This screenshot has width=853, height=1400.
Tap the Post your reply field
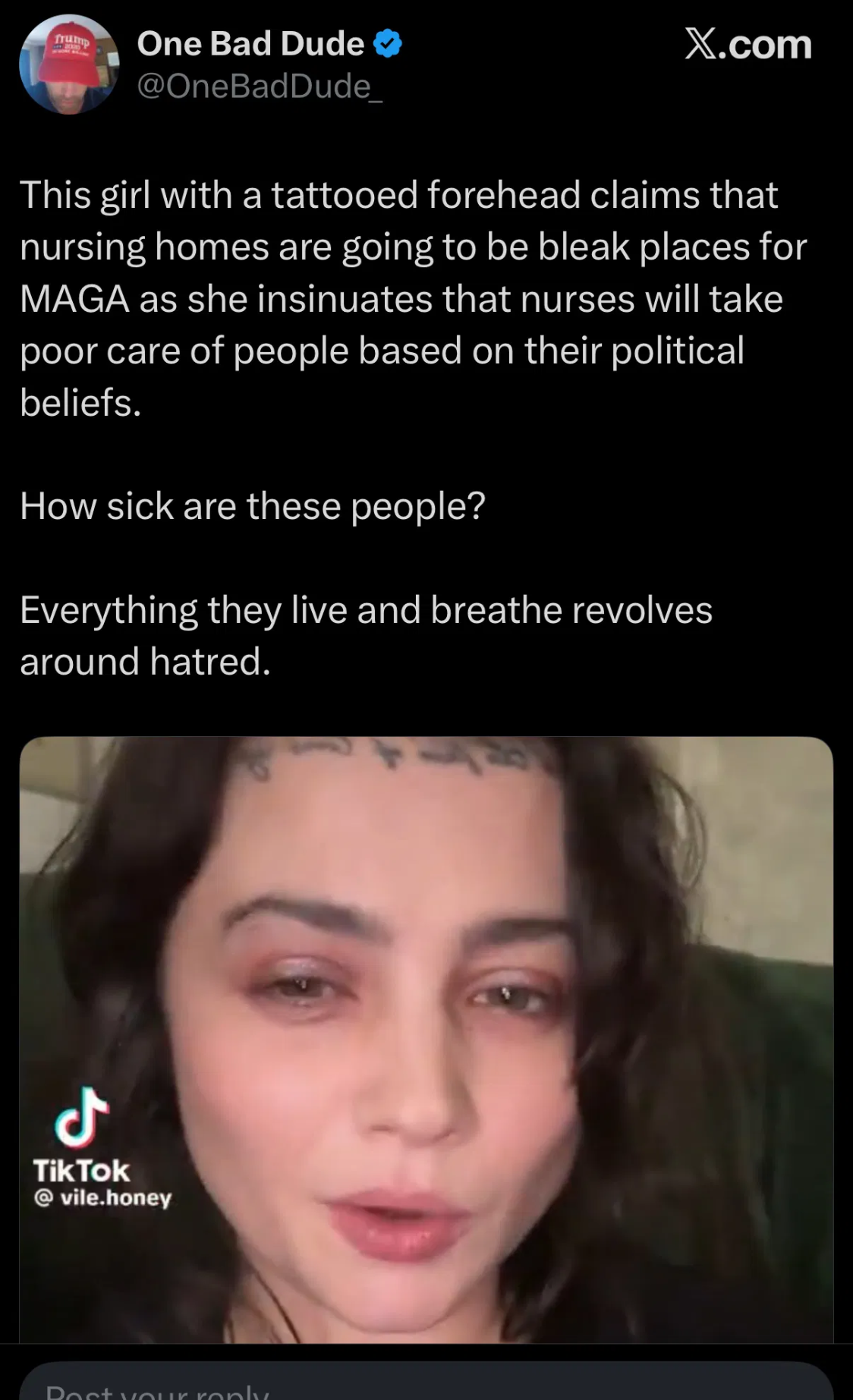[x=426, y=1386]
